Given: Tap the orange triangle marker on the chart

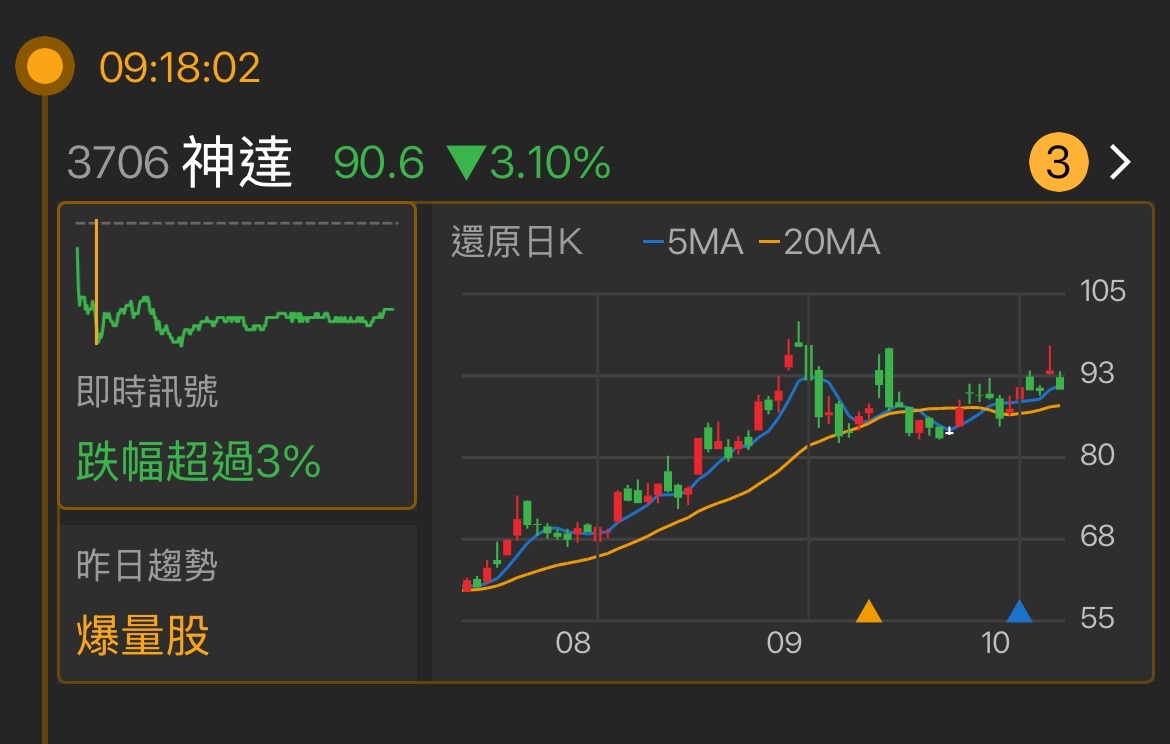Looking at the screenshot, I should pos(869,611).
